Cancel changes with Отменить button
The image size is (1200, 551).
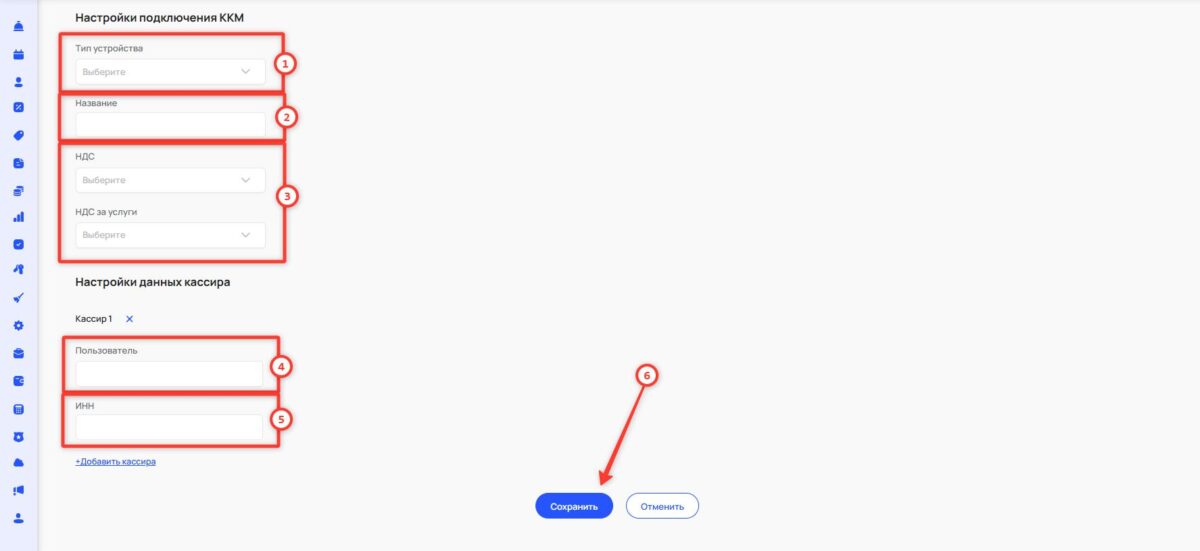tap(662, 506)
